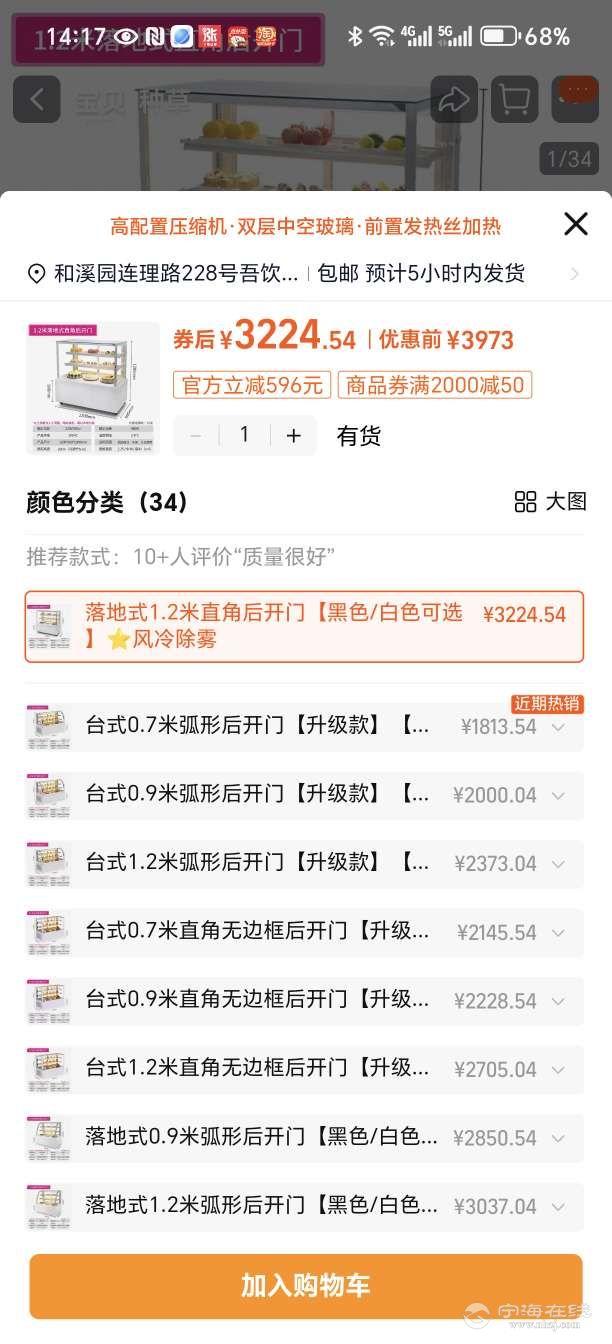This screenshot has height=1344, width=612.
Task: Open the product preview image
Action: pyautogui.click(x=93, y=388)
